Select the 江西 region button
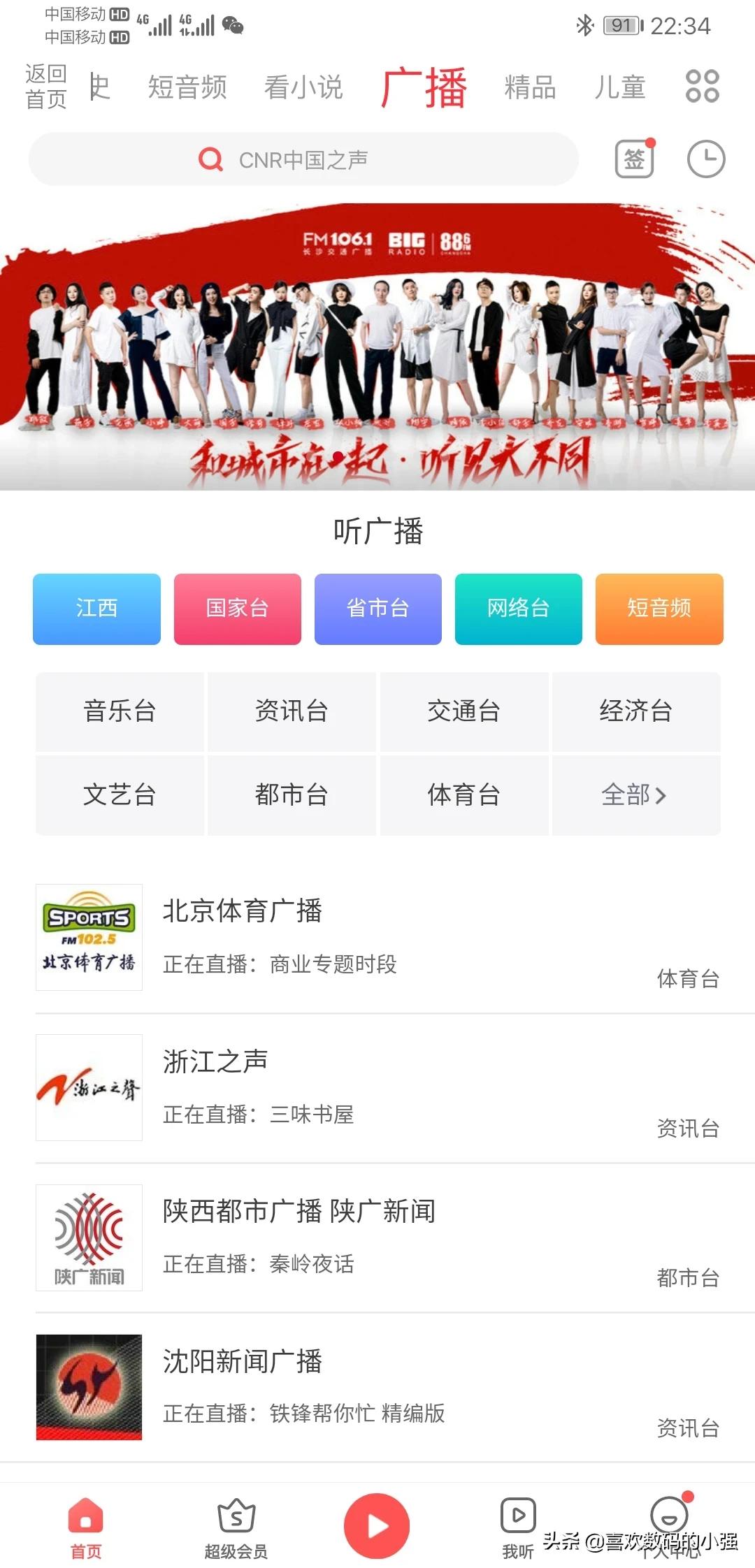The width and height of the screenshot is (755, 1568). [x=96, y=609]
